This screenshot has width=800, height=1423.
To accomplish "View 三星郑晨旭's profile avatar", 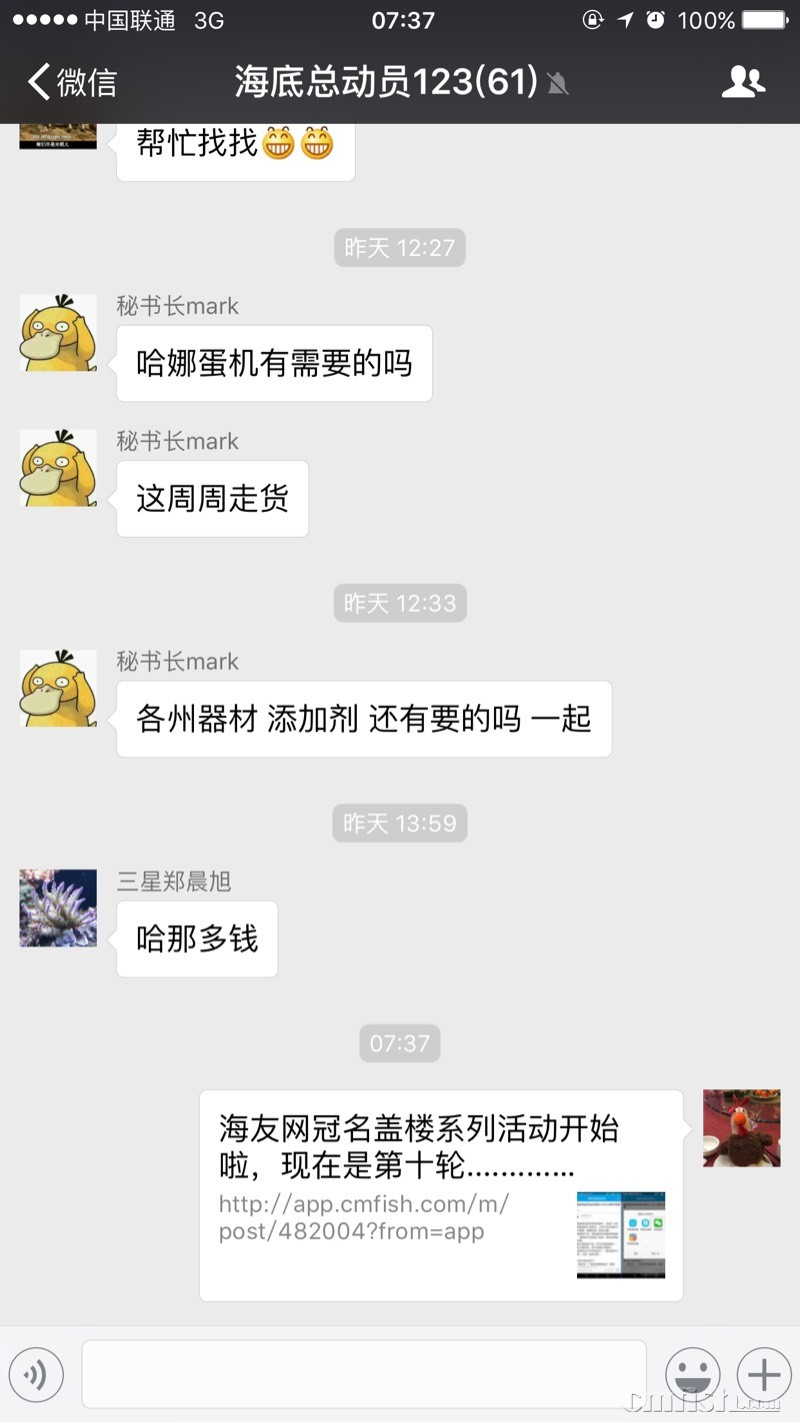I will tap(58, 908).
